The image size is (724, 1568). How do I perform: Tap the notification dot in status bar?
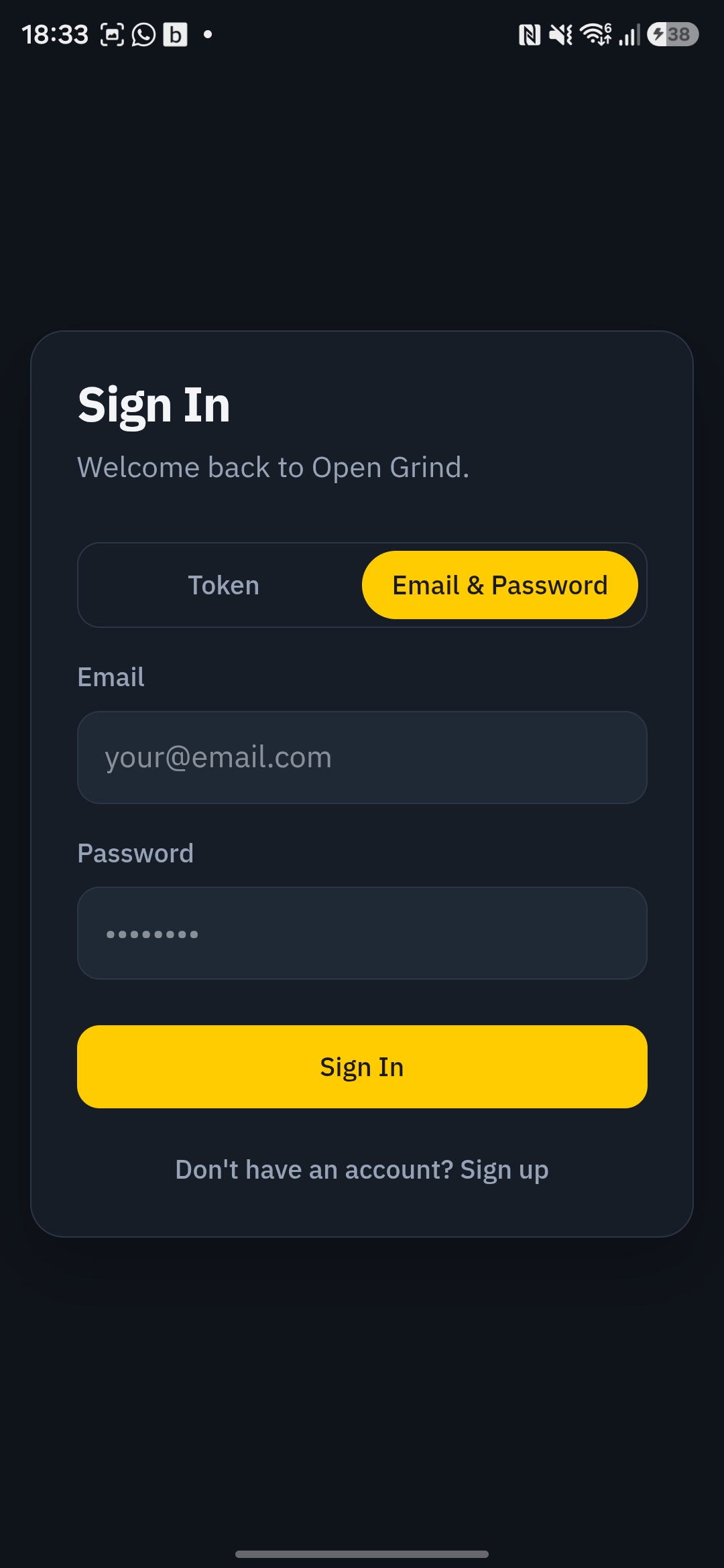click(x=208, y=34)
